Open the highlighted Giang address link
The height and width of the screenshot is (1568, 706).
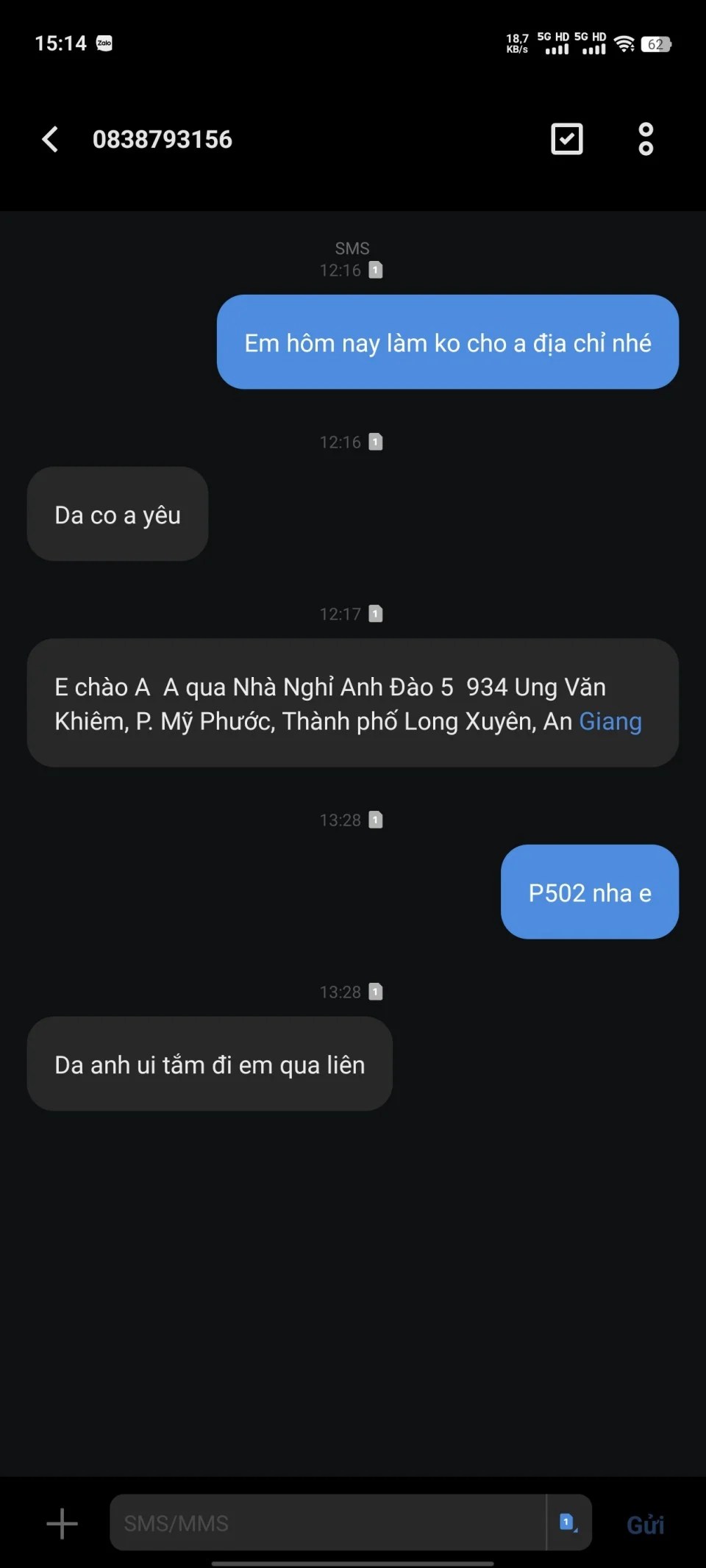click(x=610, y=722)
